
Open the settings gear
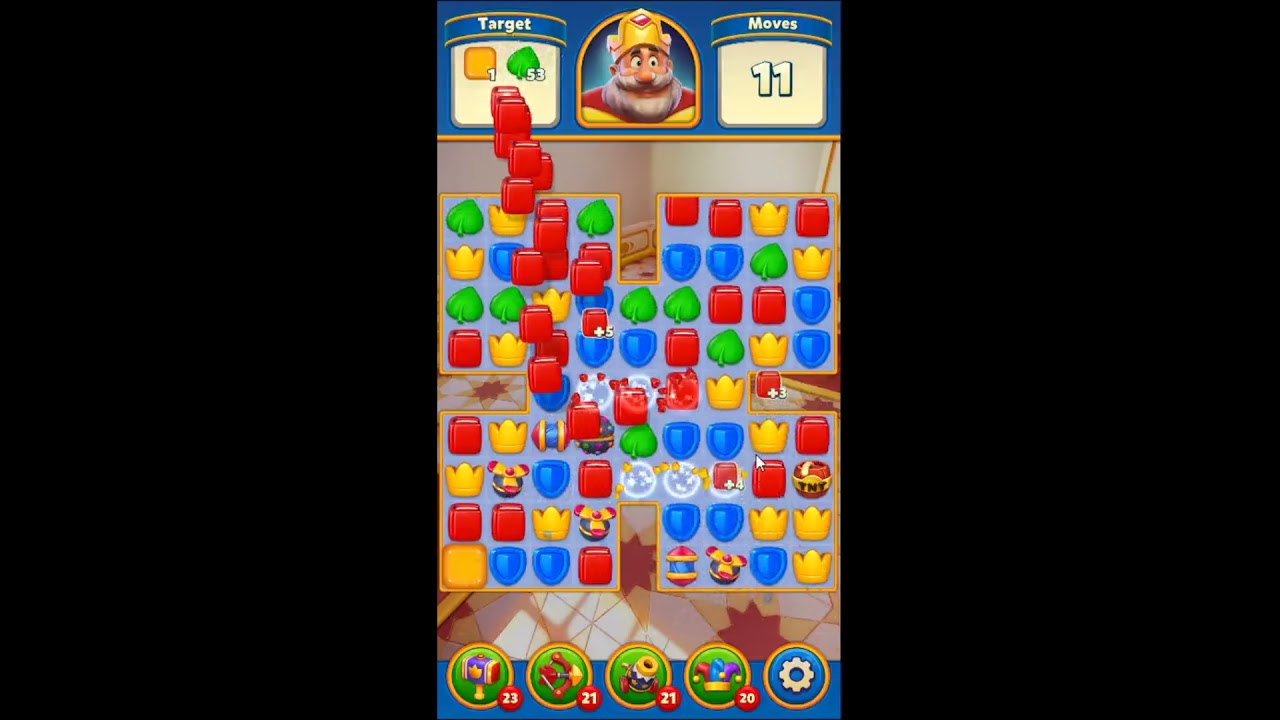[x=796, y=674]
